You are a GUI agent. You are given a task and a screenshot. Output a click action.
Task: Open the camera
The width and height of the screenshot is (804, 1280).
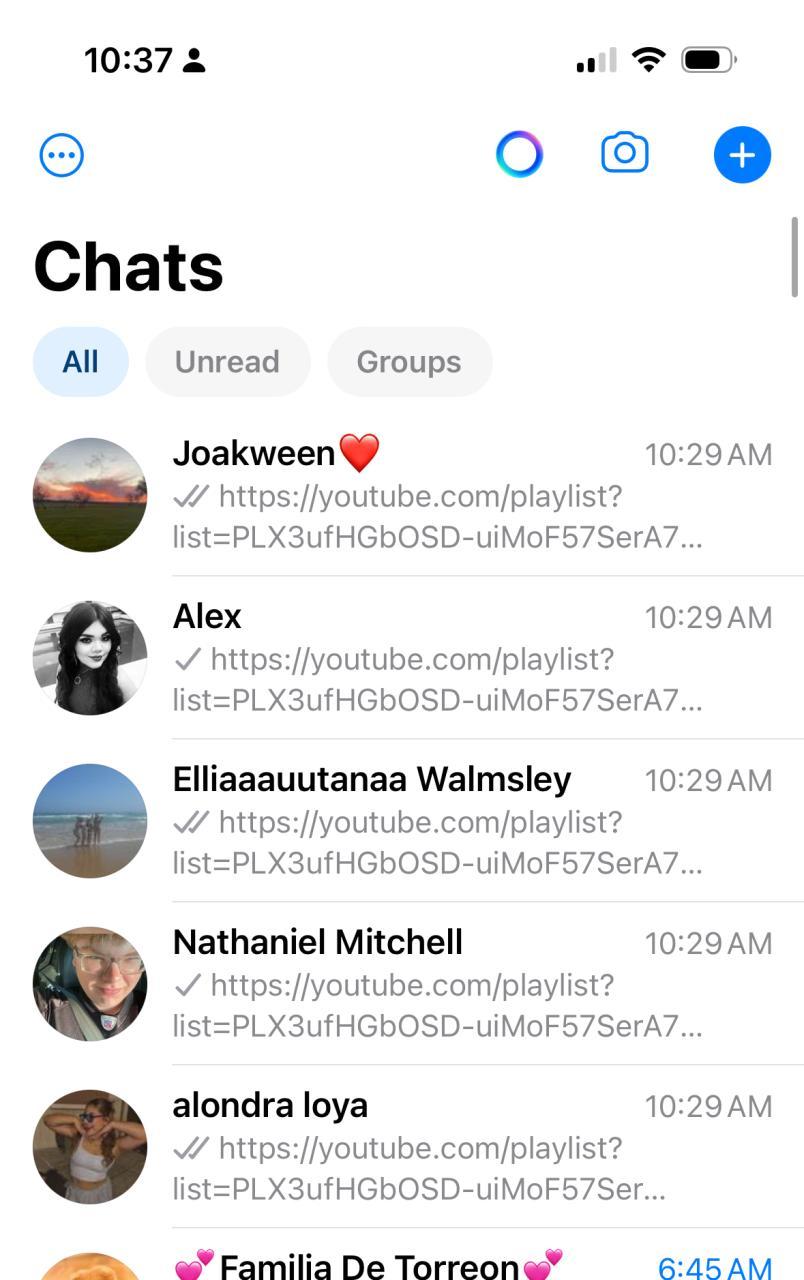pyautogui.click(x=625, y=154)
